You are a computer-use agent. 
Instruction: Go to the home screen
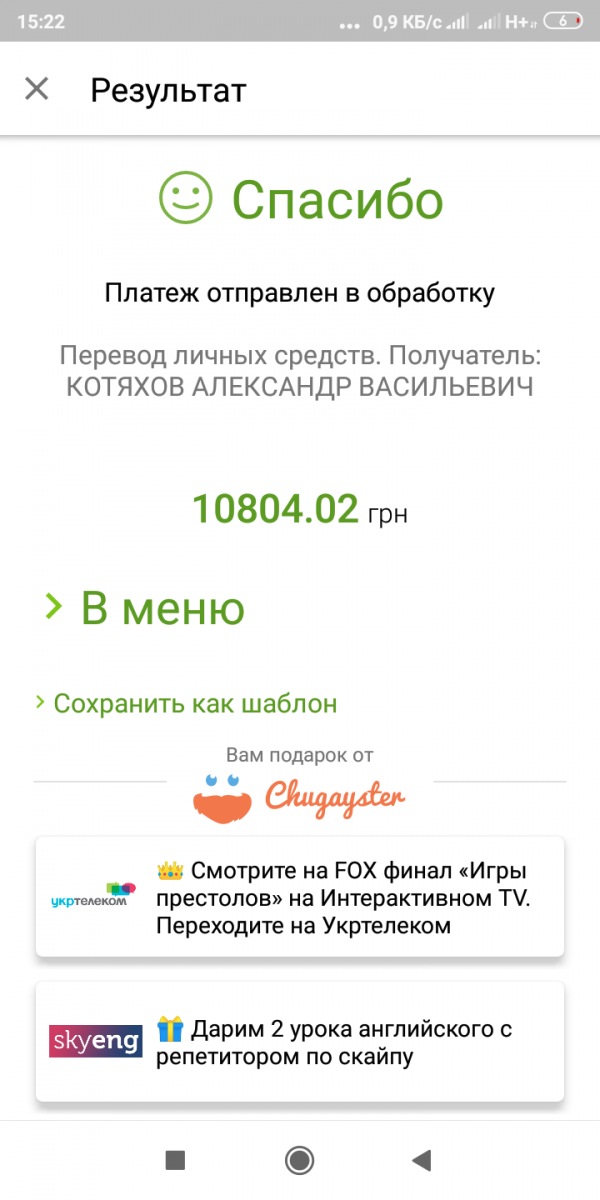click(299, 1160)
